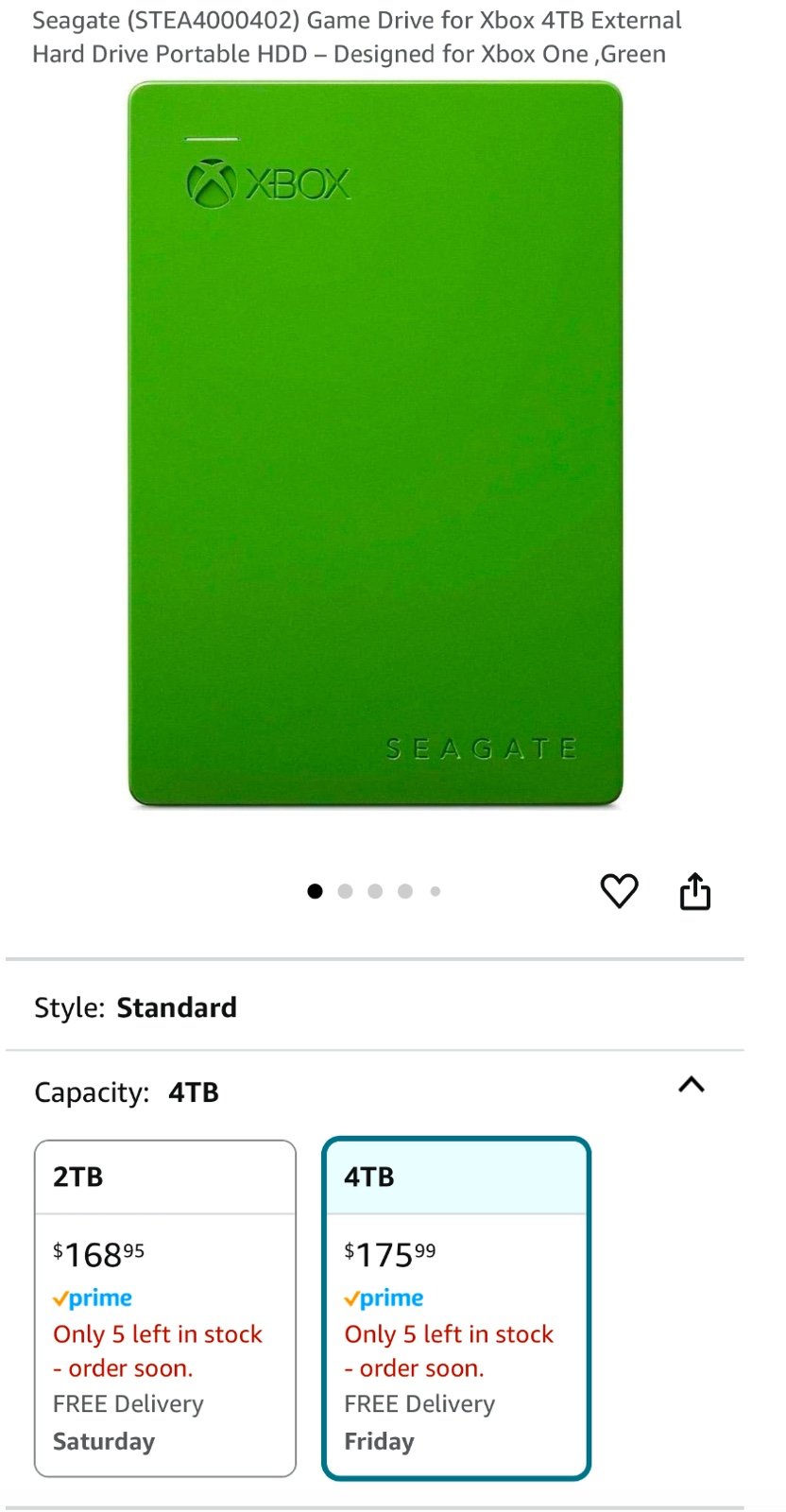
Task: Add product to wish list heart
Action: point(620,890)
